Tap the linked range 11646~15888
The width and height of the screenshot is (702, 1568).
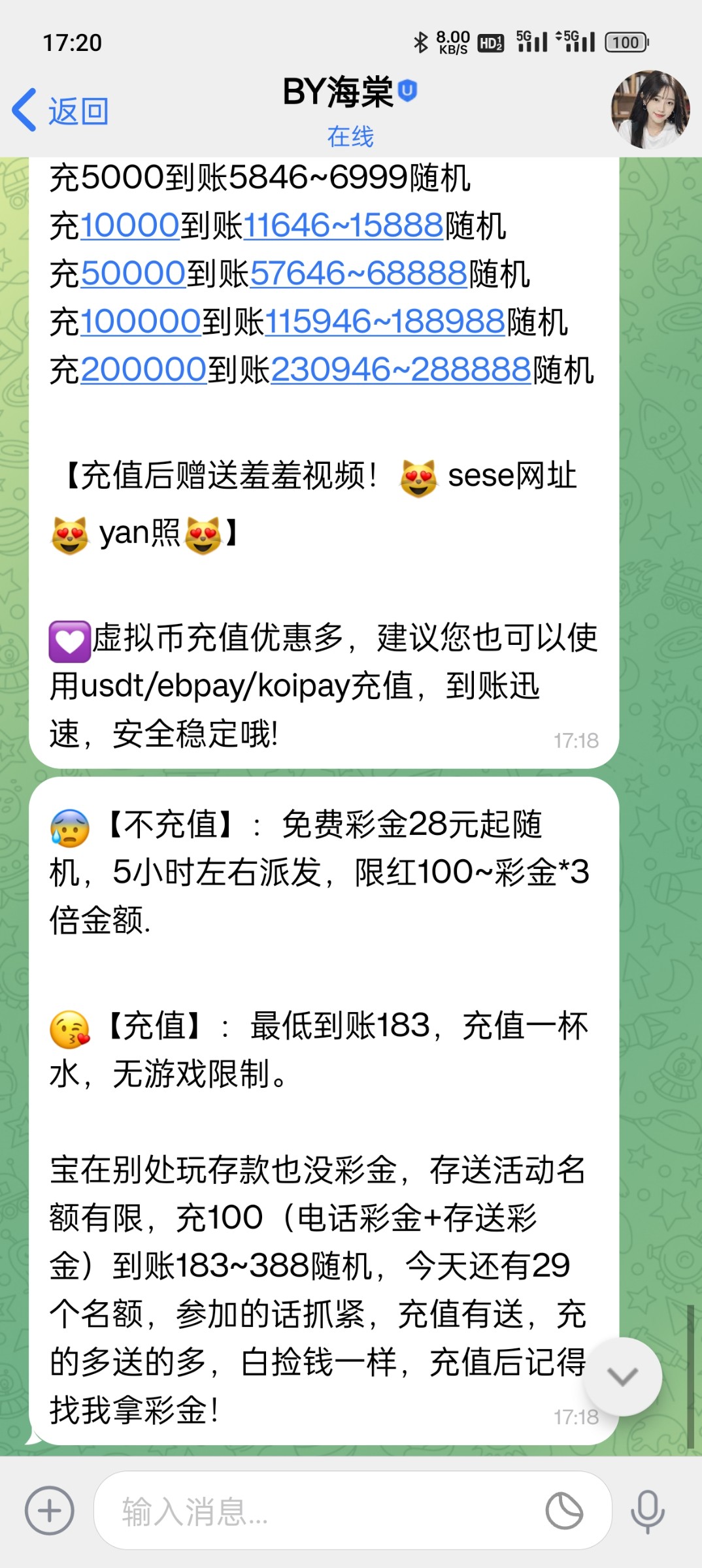coord(344,225)
